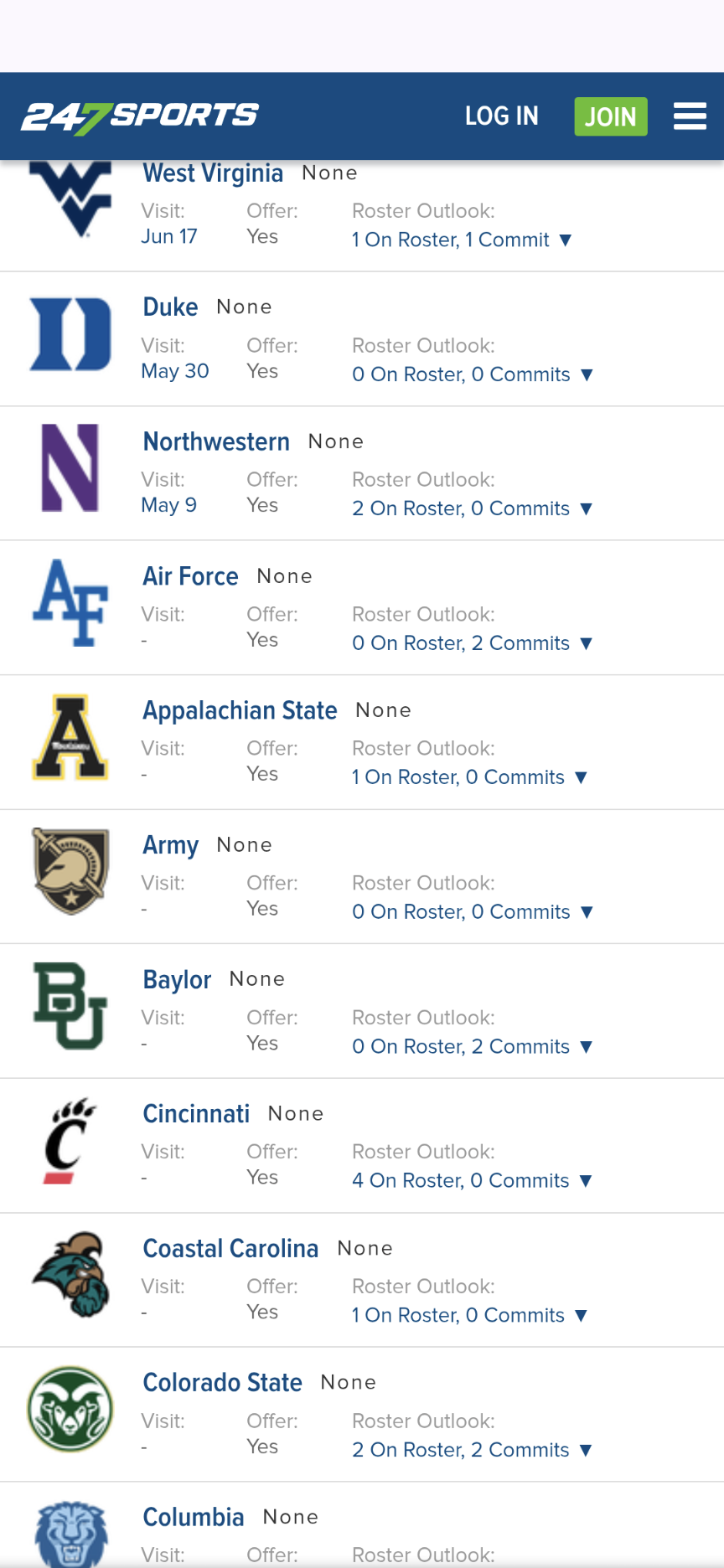Screen dimensions: 724x1568
Task: Open the Appalachian State team link
Action: pos(240,710)
